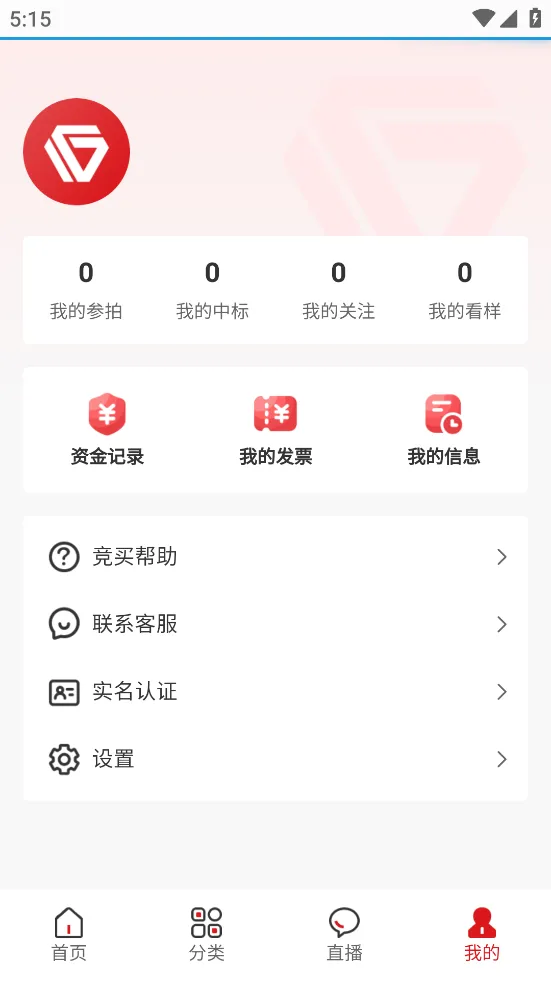
Task: Switch to the 首页 tab
Action: click(x=69, y=935)
